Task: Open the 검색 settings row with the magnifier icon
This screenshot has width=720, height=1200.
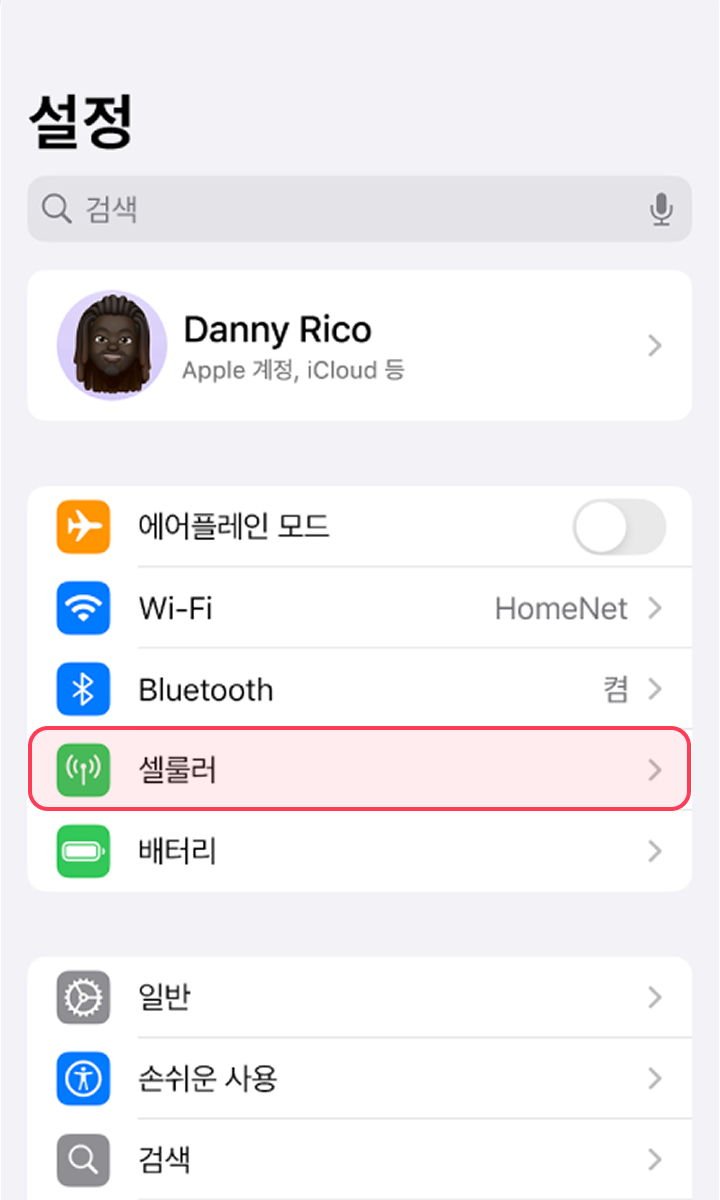Action: coord(360,1160)
